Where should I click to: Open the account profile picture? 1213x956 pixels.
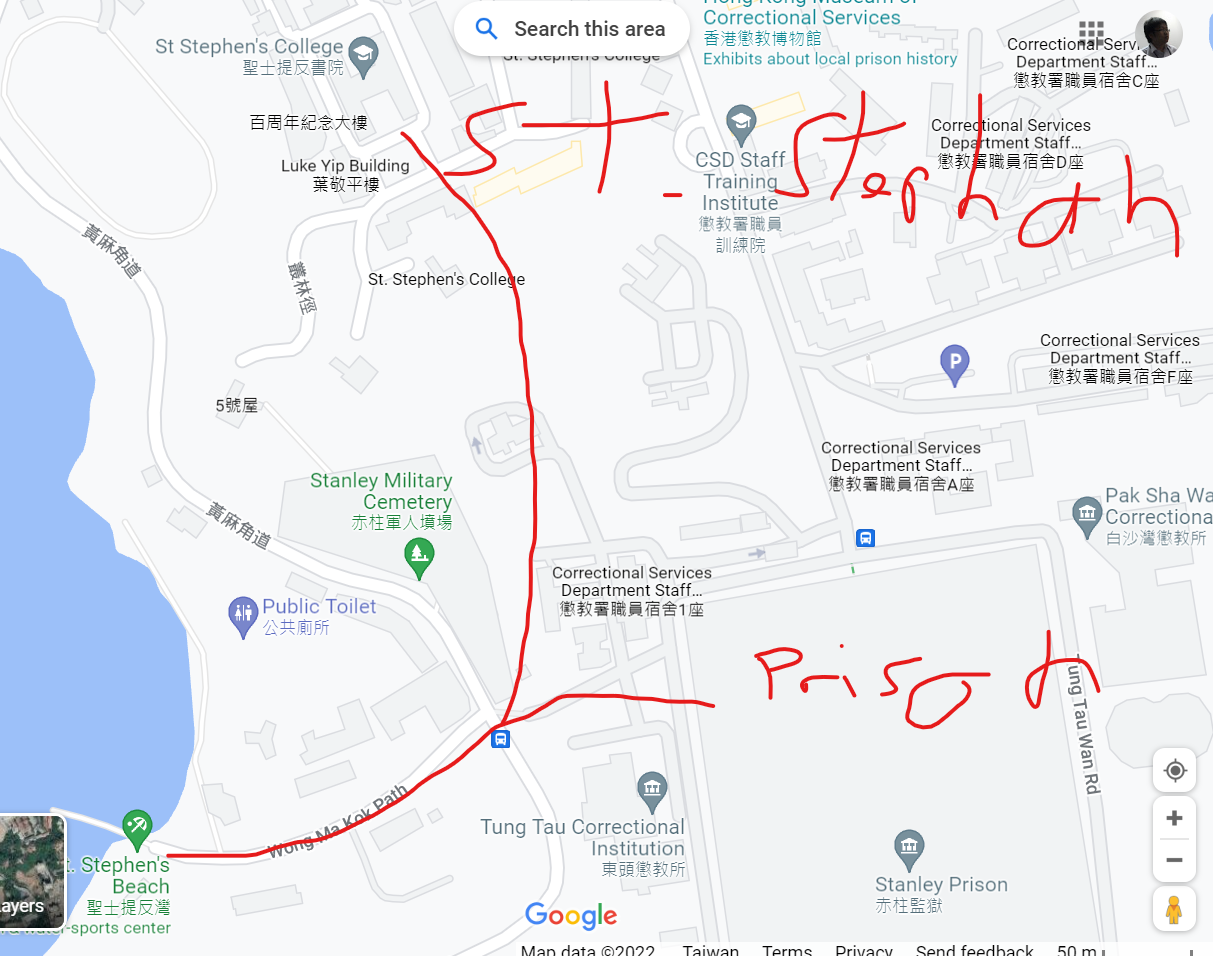pyautogui.click(x=1158, y=35)
